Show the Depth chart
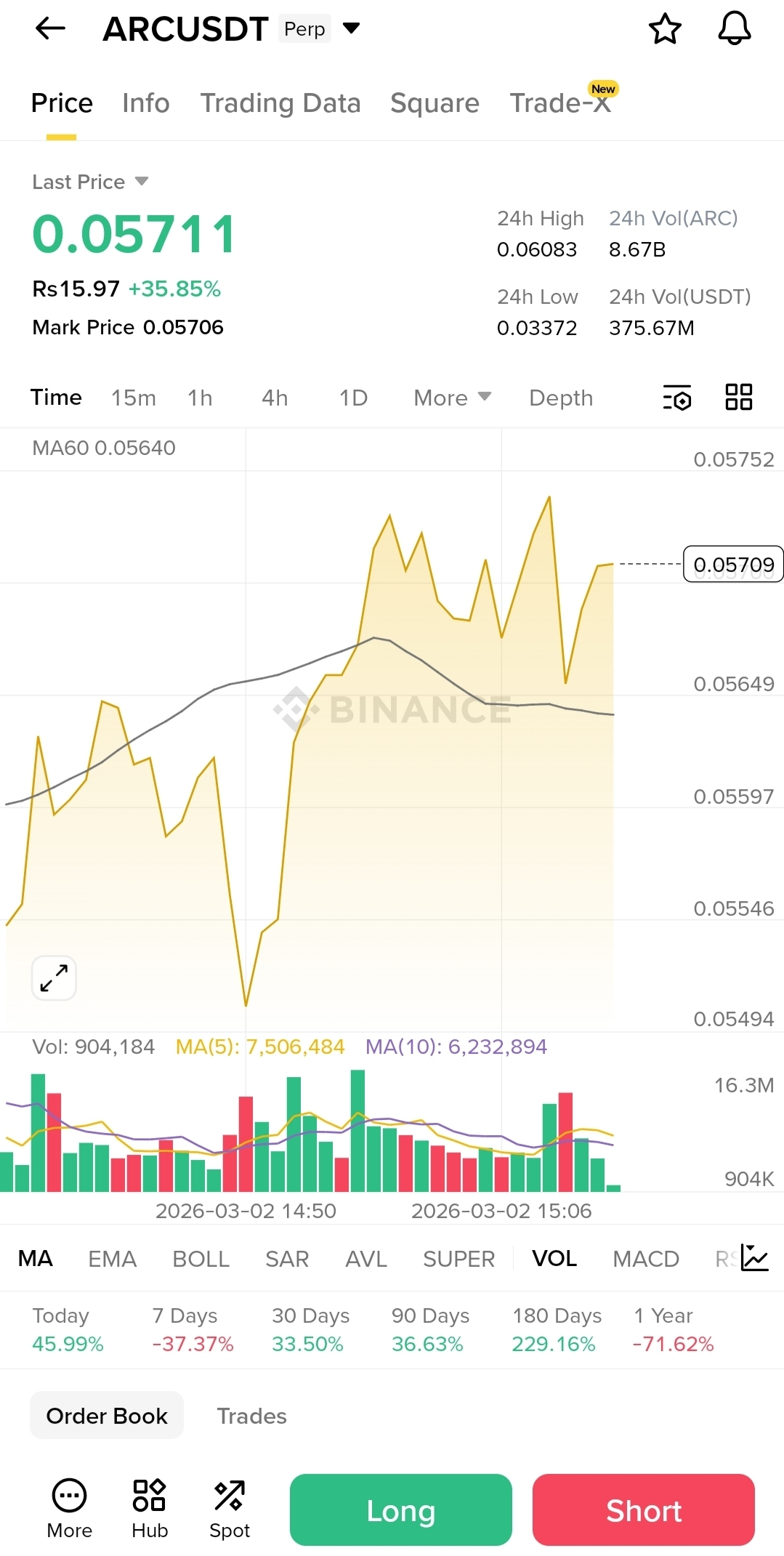The height and width of the screenshot is (1556, 784). pos(560,398)
